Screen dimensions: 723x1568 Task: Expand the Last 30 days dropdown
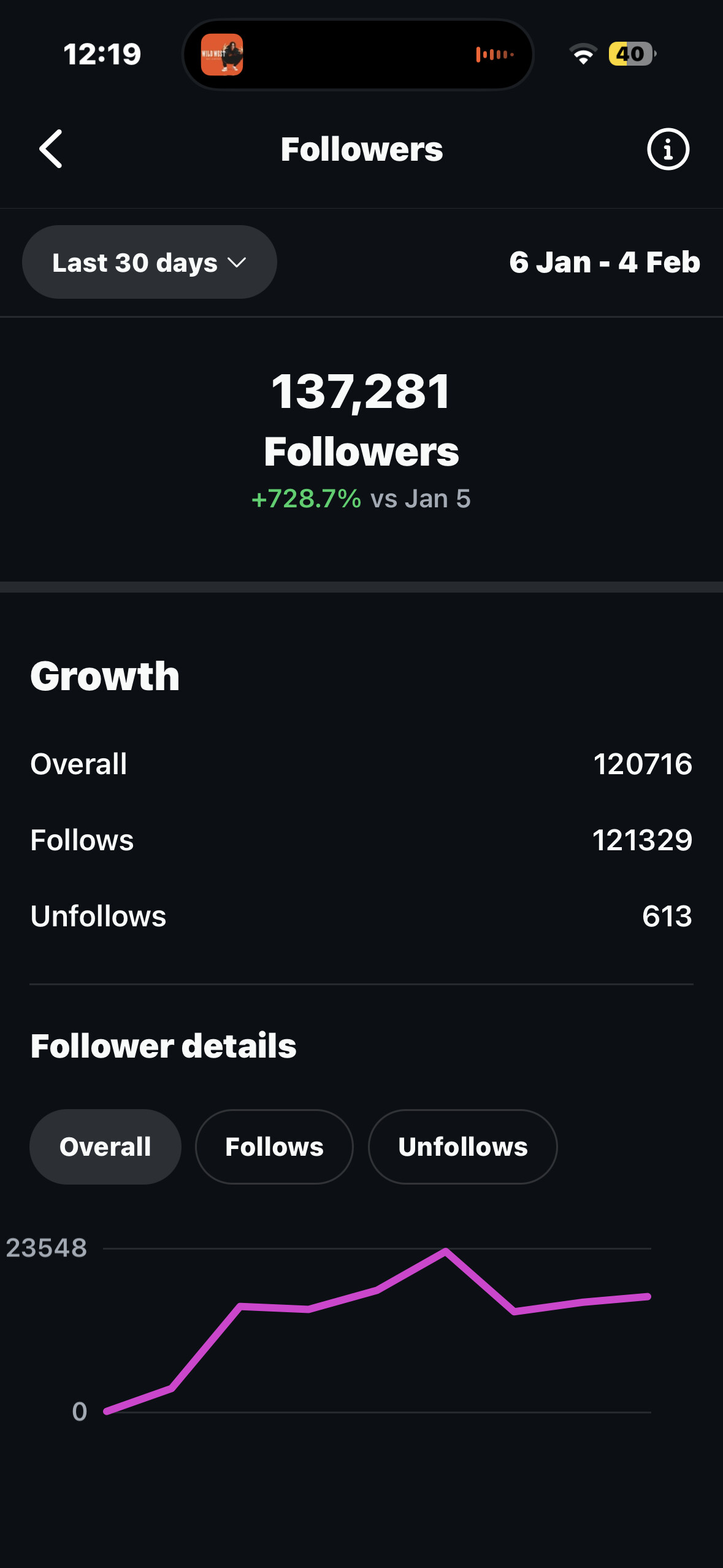tap(149, 263)
